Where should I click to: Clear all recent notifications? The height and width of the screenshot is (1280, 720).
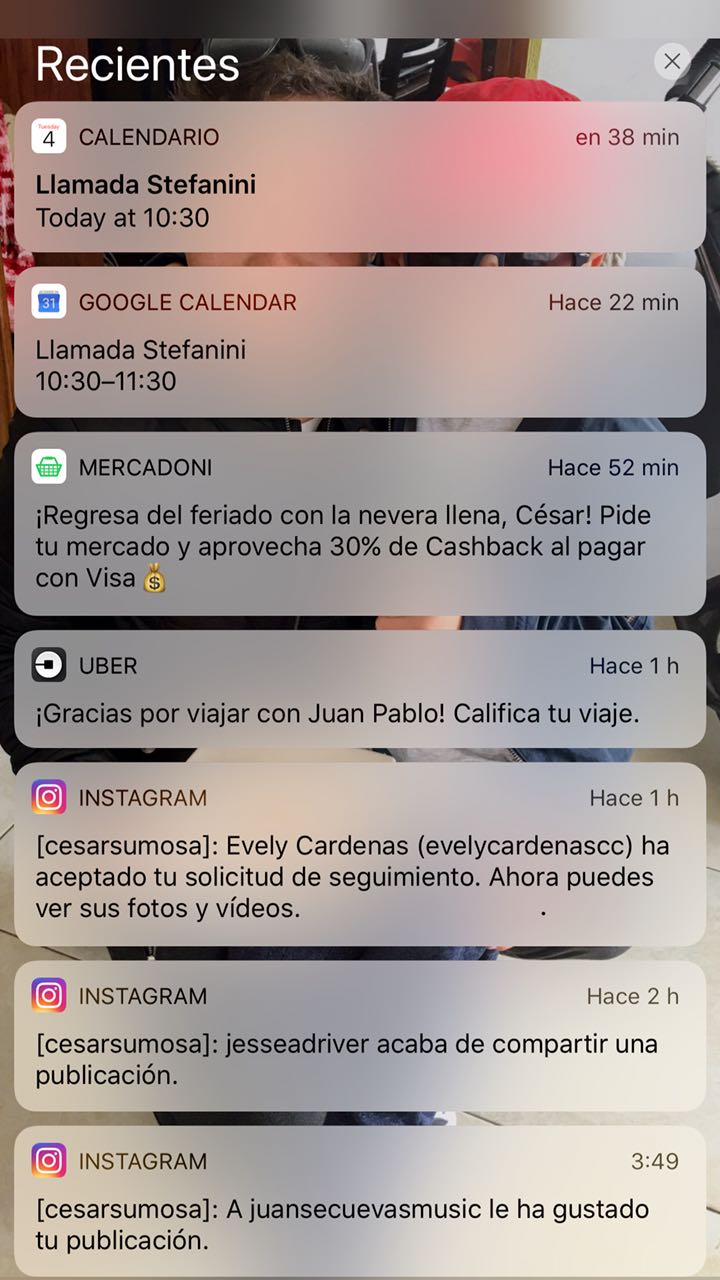click(672, 62)
